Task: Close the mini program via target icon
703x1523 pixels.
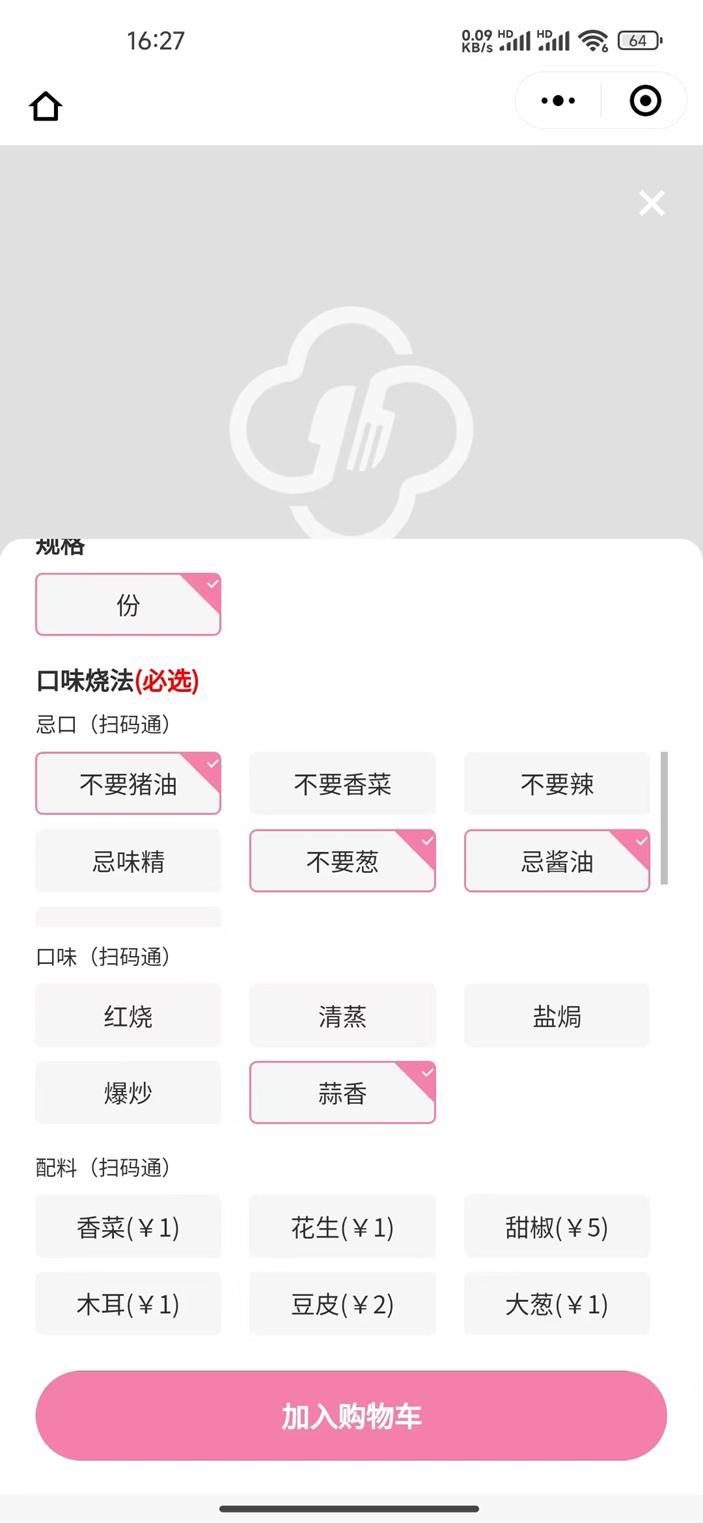Action: (x=645, y=101)
